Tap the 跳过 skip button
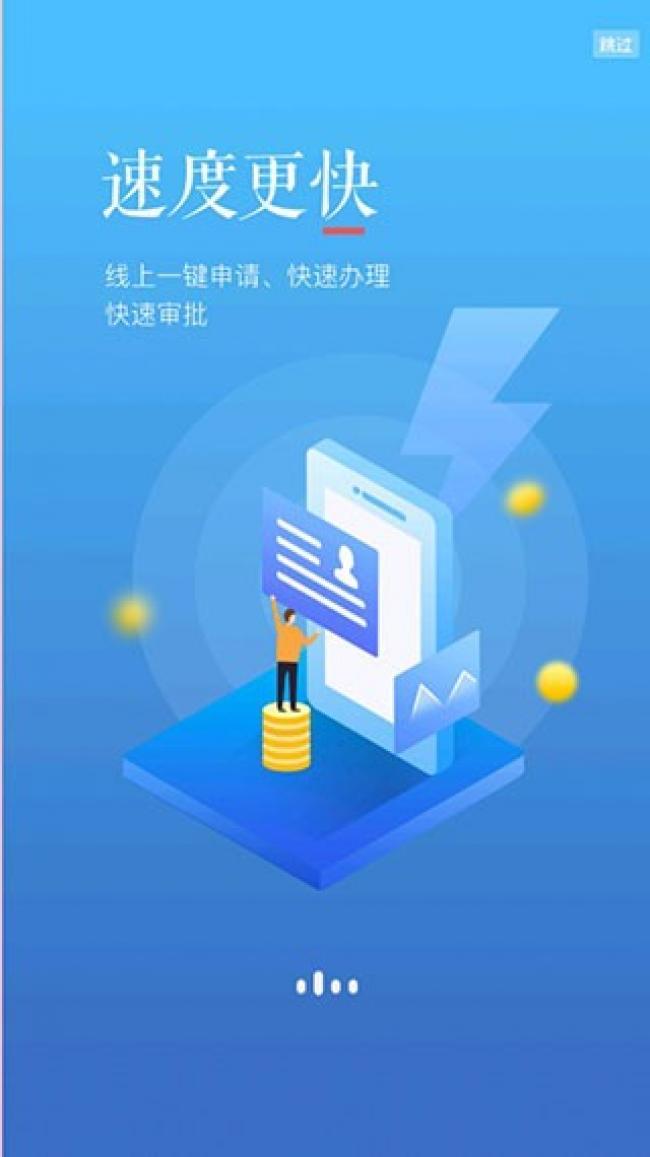This screenshot has width=650, height=1157. [615, 44]
